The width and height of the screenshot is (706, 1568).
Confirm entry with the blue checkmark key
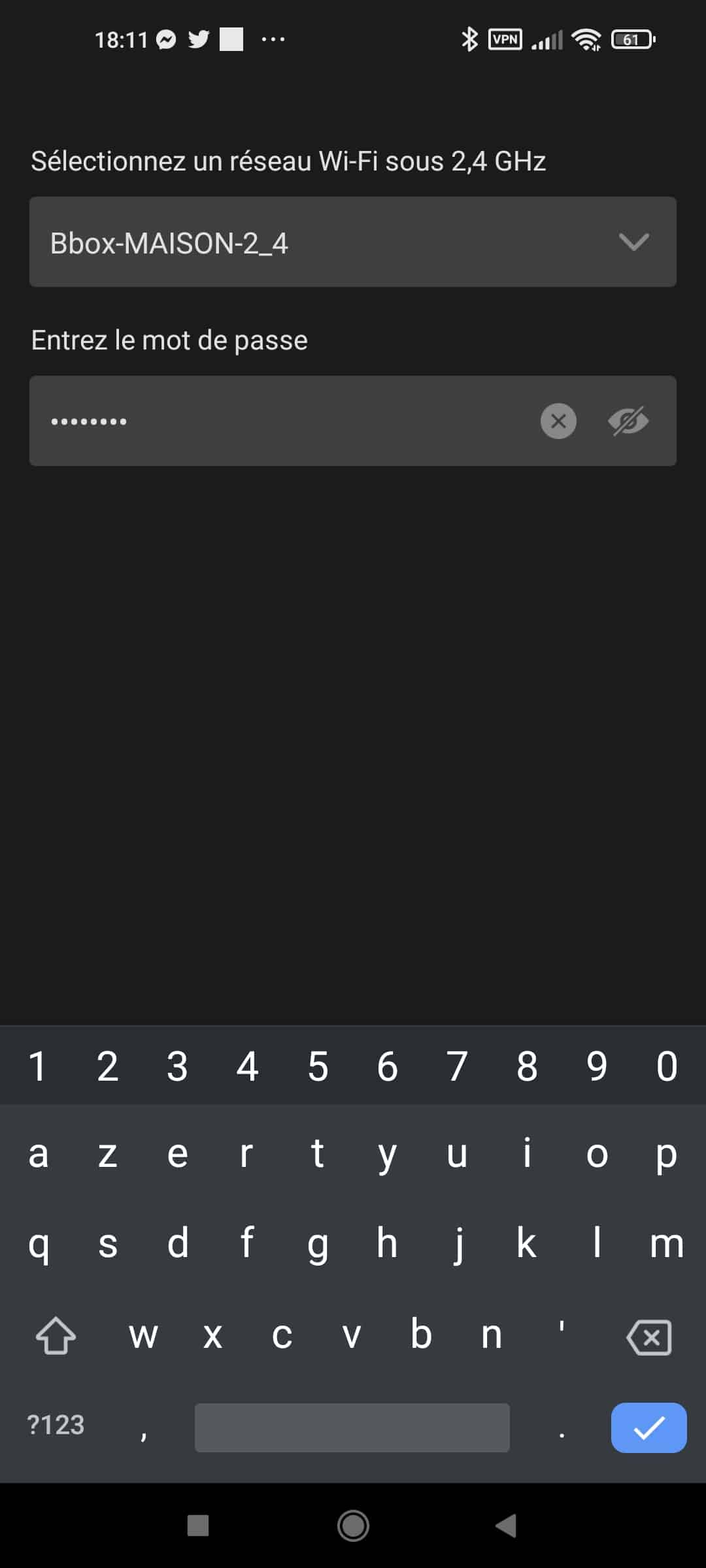click(x=648, y=1428)
